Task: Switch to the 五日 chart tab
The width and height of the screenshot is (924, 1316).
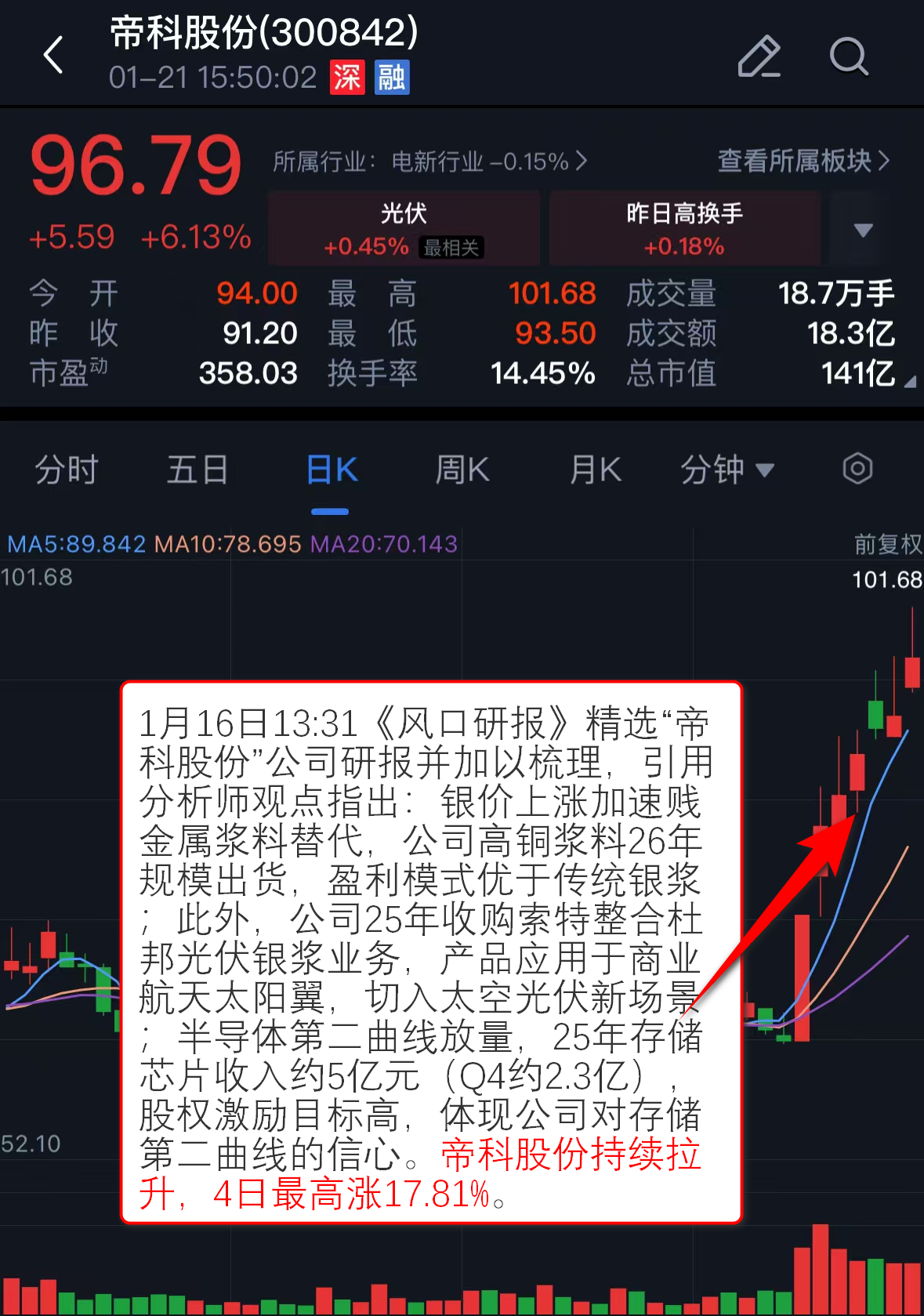Action: click(197, 470)
